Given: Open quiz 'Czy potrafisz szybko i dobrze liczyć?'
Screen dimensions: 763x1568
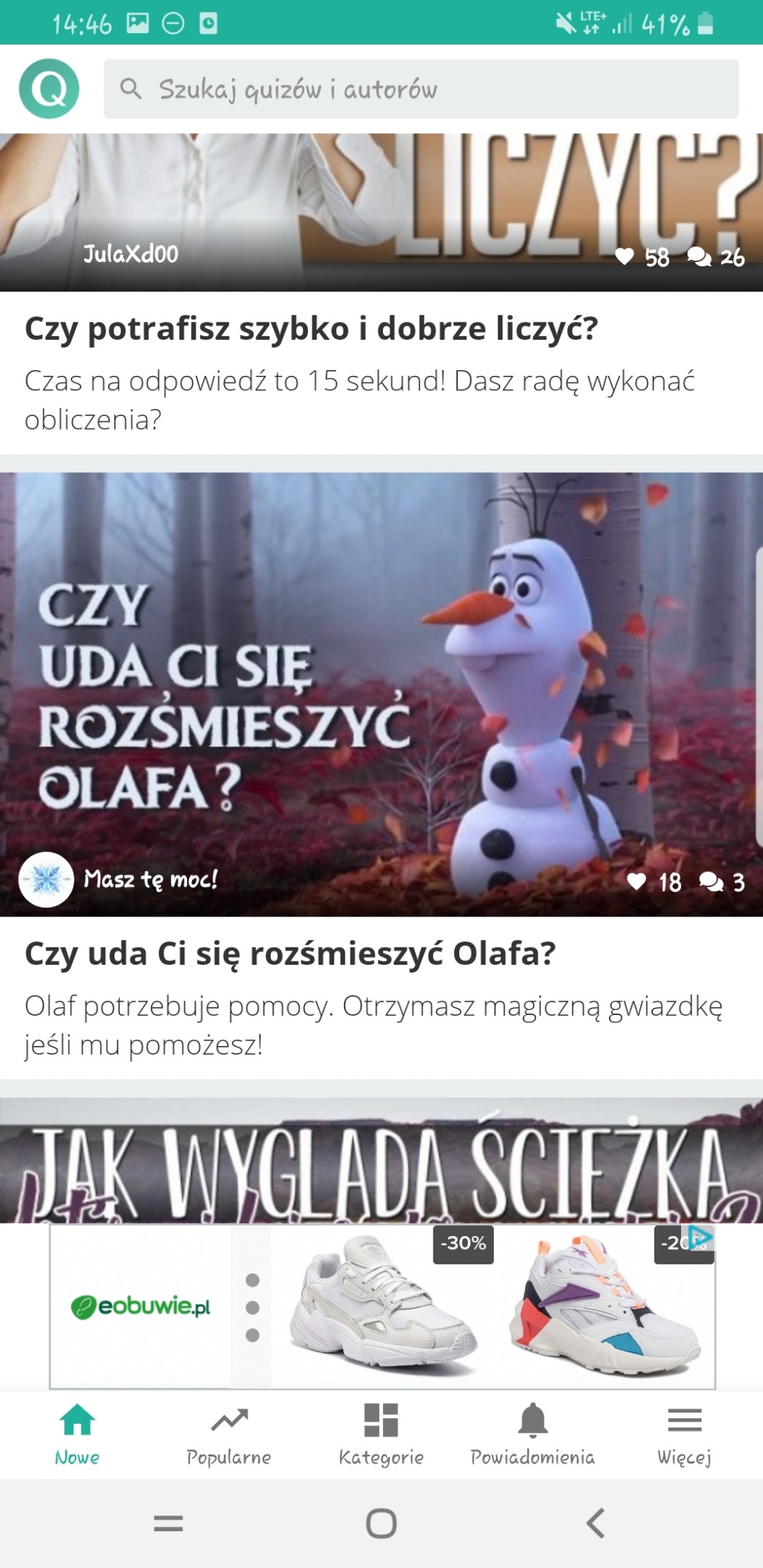Looking at the screenshot, I should pos(311,329).
